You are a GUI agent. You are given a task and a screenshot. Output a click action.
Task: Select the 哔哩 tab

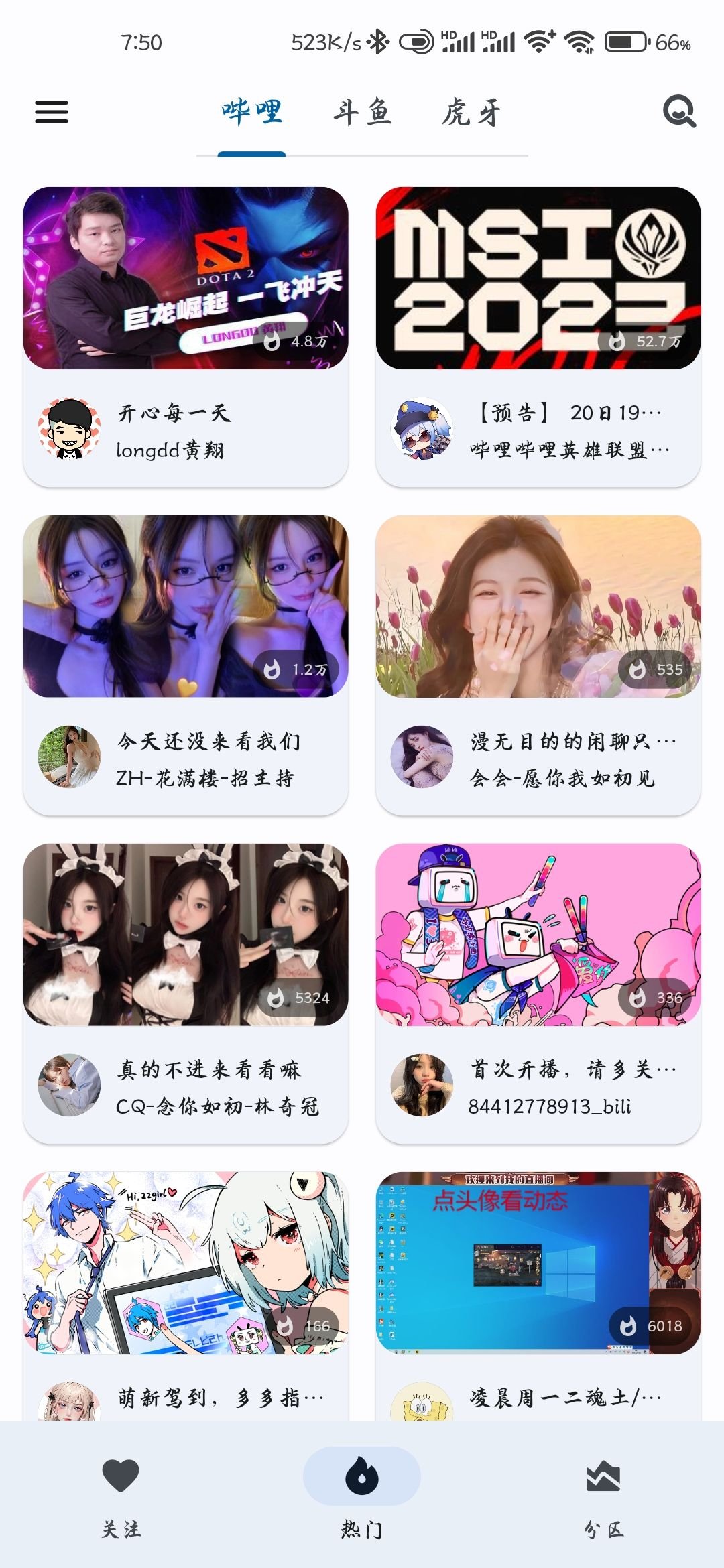click(x=252, y=112)
